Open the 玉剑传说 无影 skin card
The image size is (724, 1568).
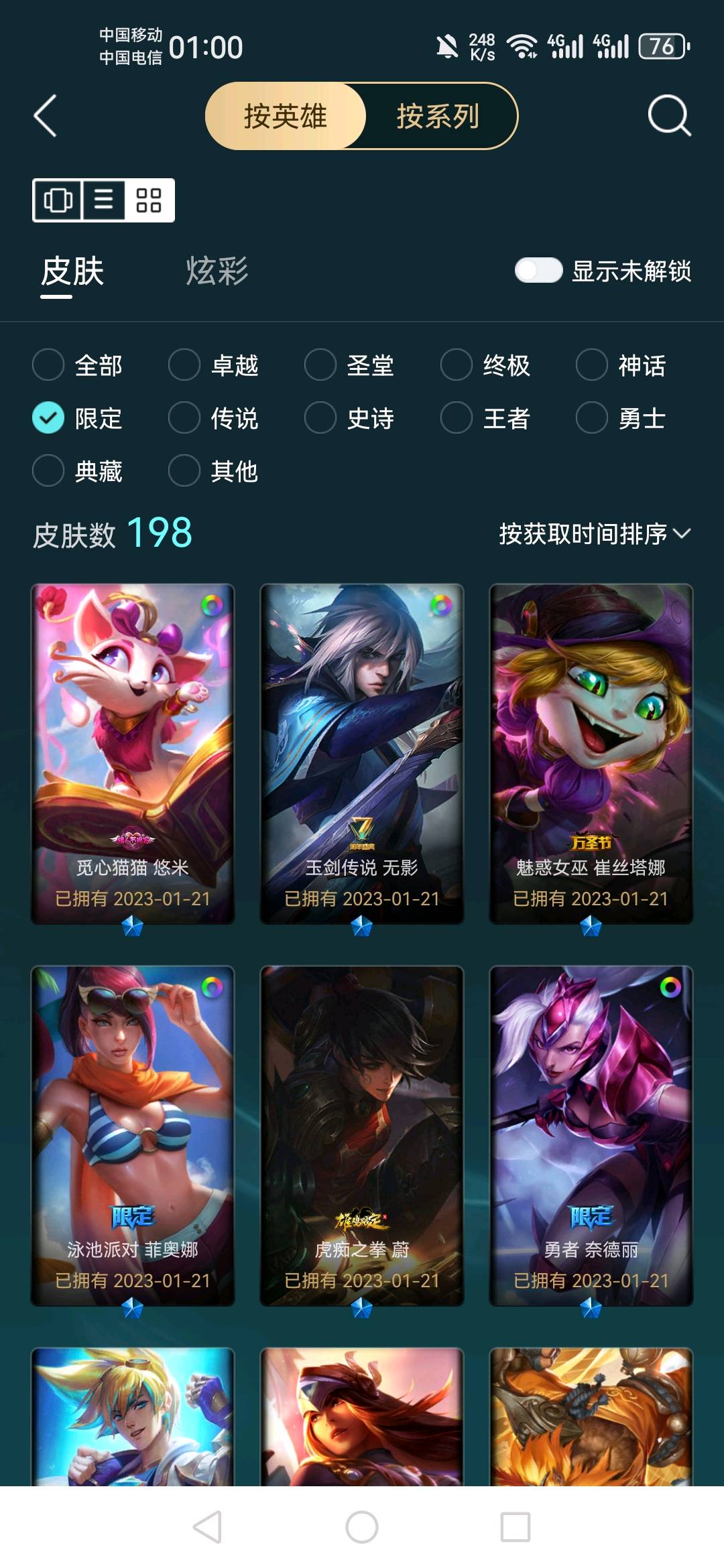pyautogui.click(x=362, y=754)
